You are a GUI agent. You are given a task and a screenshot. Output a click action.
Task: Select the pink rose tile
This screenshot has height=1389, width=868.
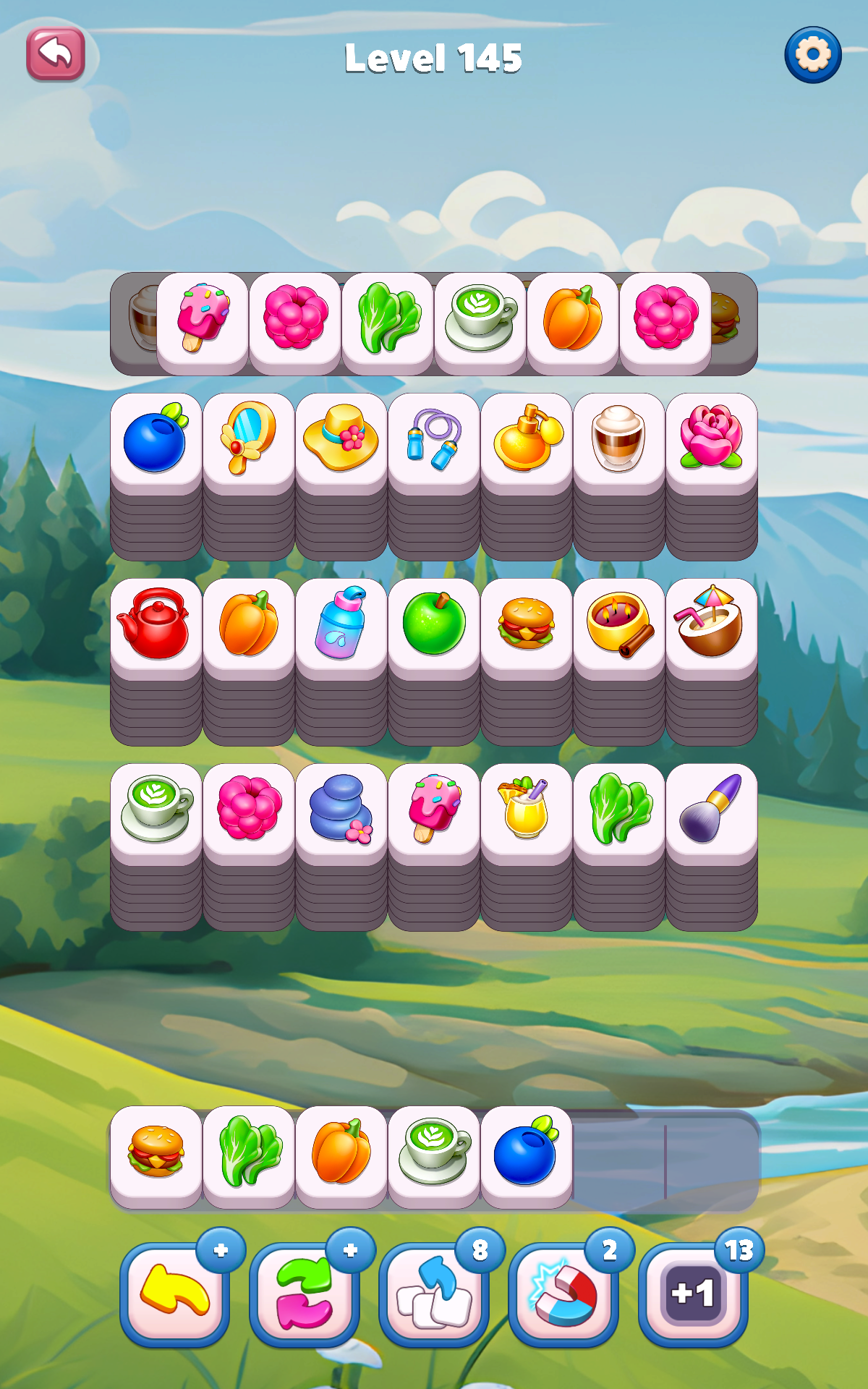tap(710, 438)
